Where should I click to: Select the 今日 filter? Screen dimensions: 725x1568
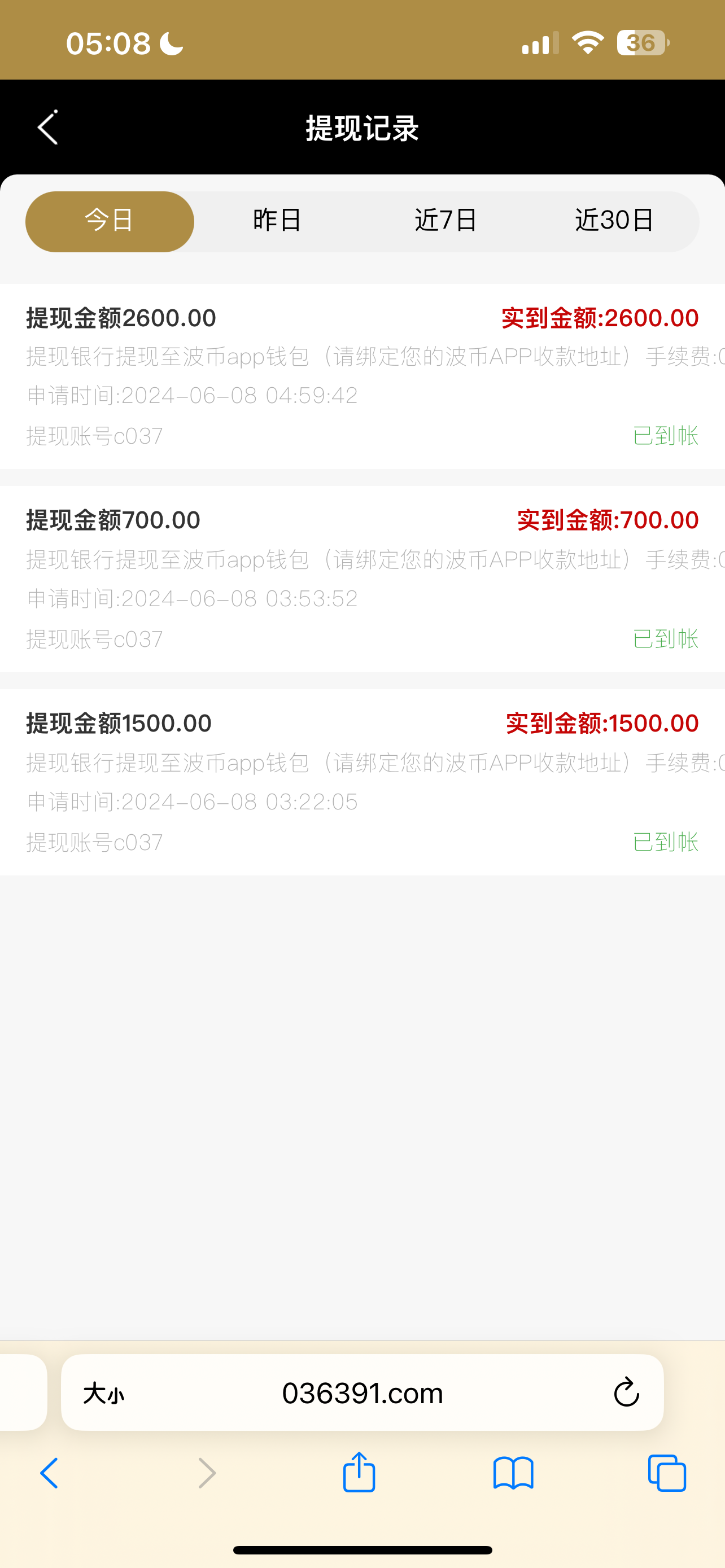(x=109, y=220)
